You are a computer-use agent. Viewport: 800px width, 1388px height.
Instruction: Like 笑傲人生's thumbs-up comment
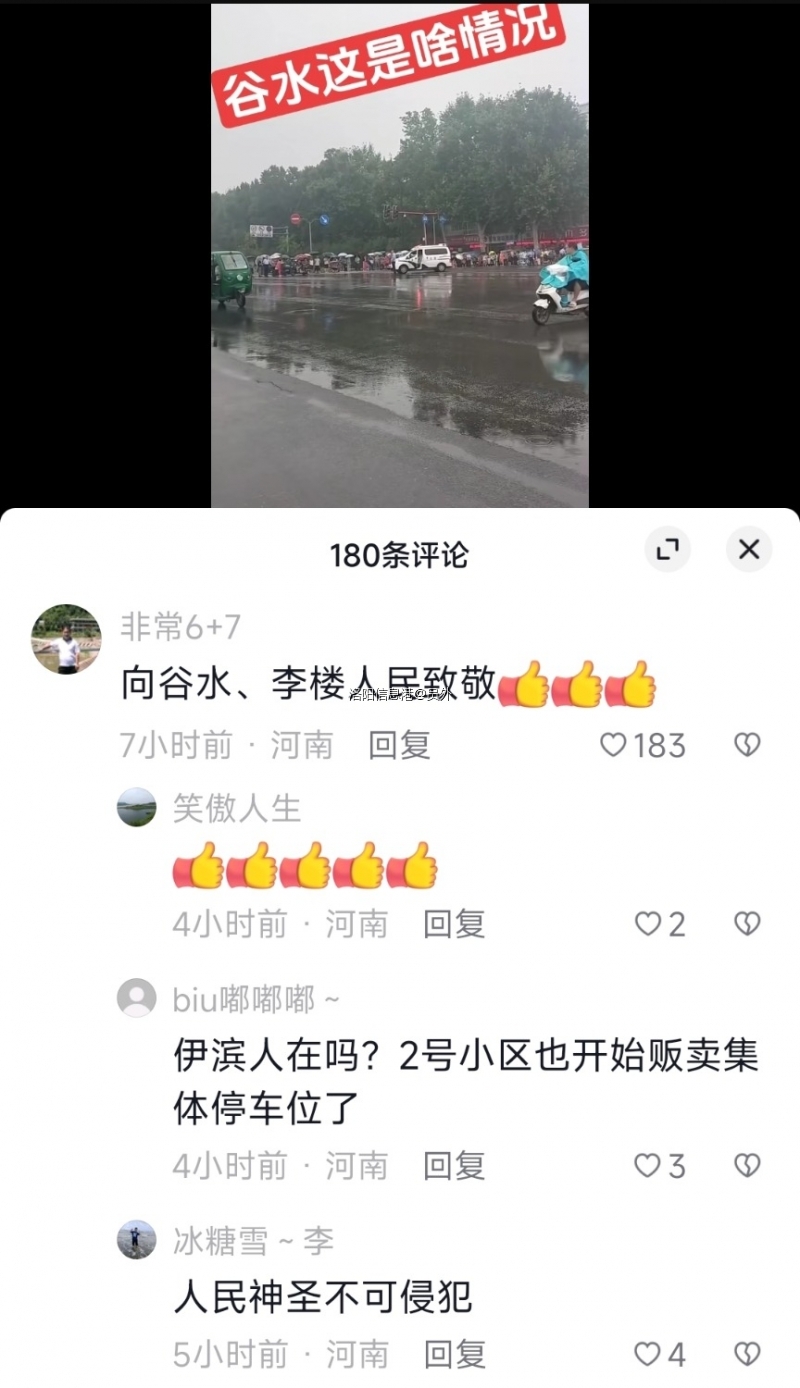(648, 924)
